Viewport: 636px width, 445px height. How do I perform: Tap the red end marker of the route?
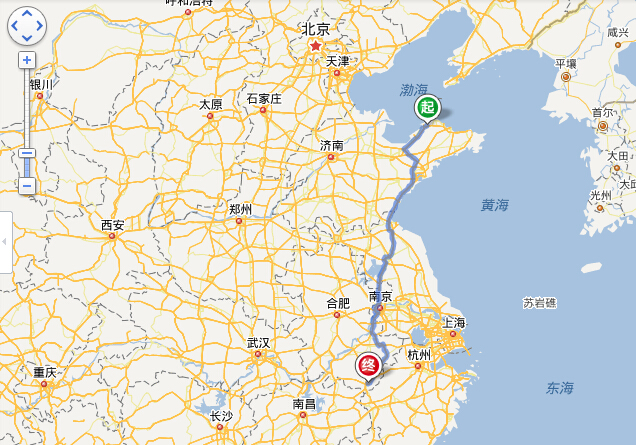pyautogui.click(x=369, y=366)
